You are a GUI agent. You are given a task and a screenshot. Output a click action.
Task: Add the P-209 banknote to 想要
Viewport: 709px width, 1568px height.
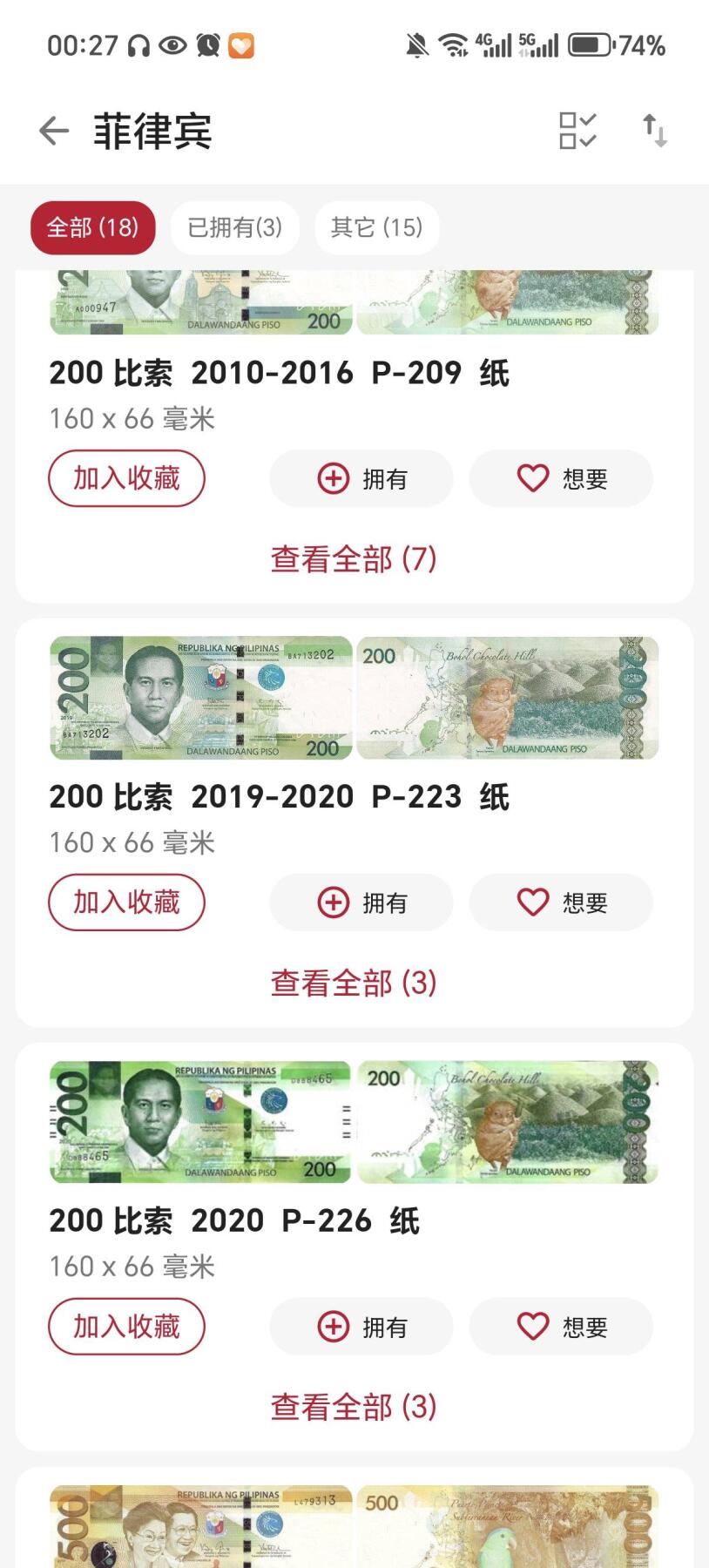561,478
